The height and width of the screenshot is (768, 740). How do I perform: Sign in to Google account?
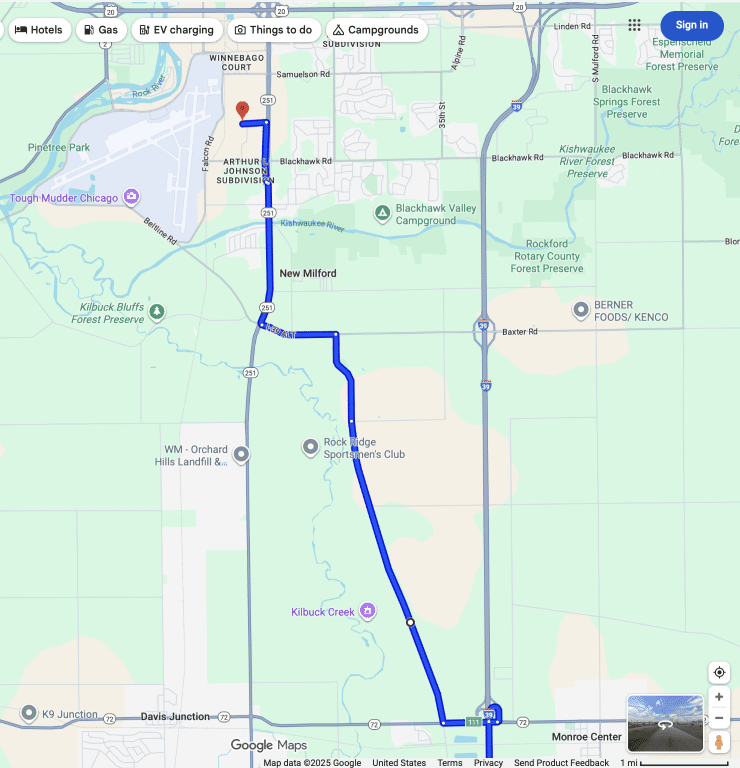691,25
